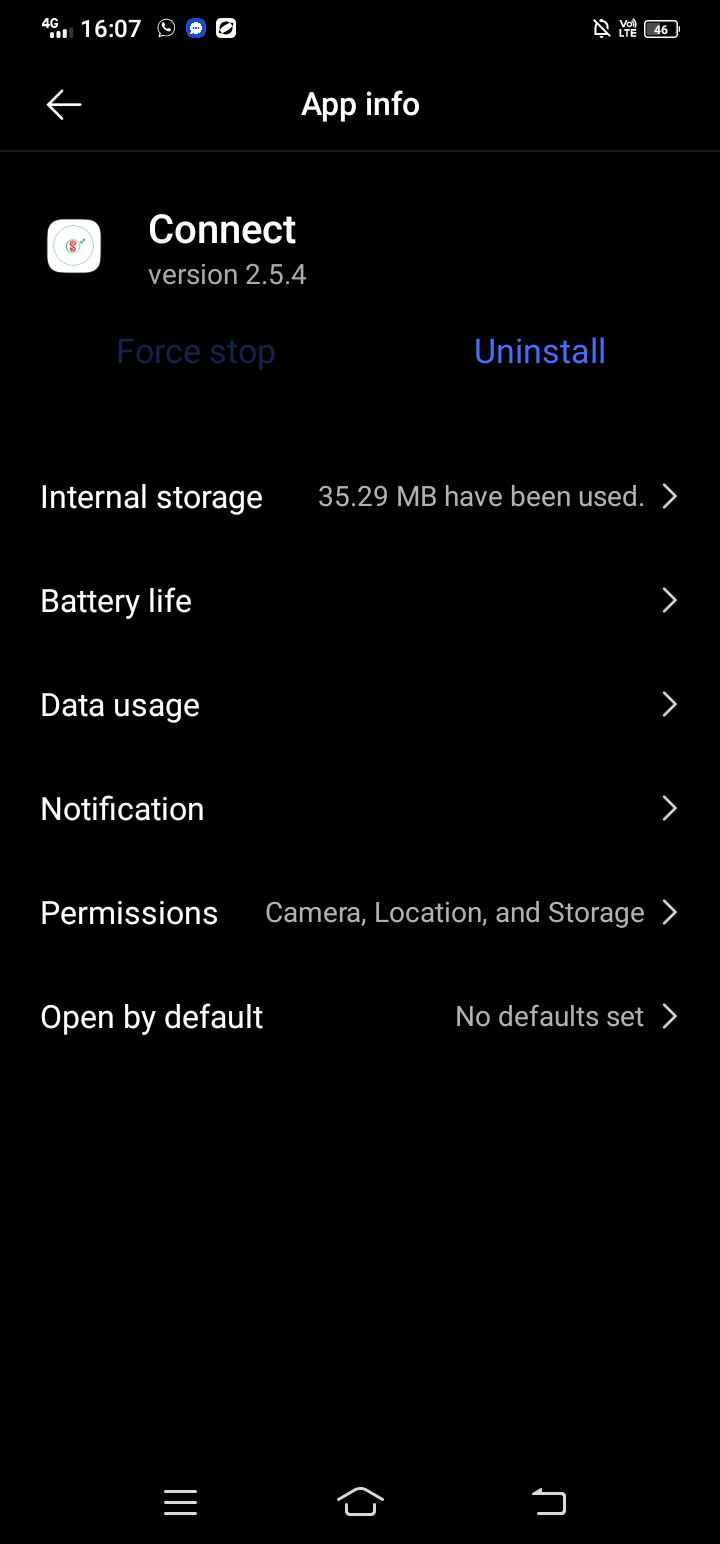Viewport: 720px width, 1544px height.
Task: Uninstall the Connect app
Action: pyautogui.click(x=539, y=352)
